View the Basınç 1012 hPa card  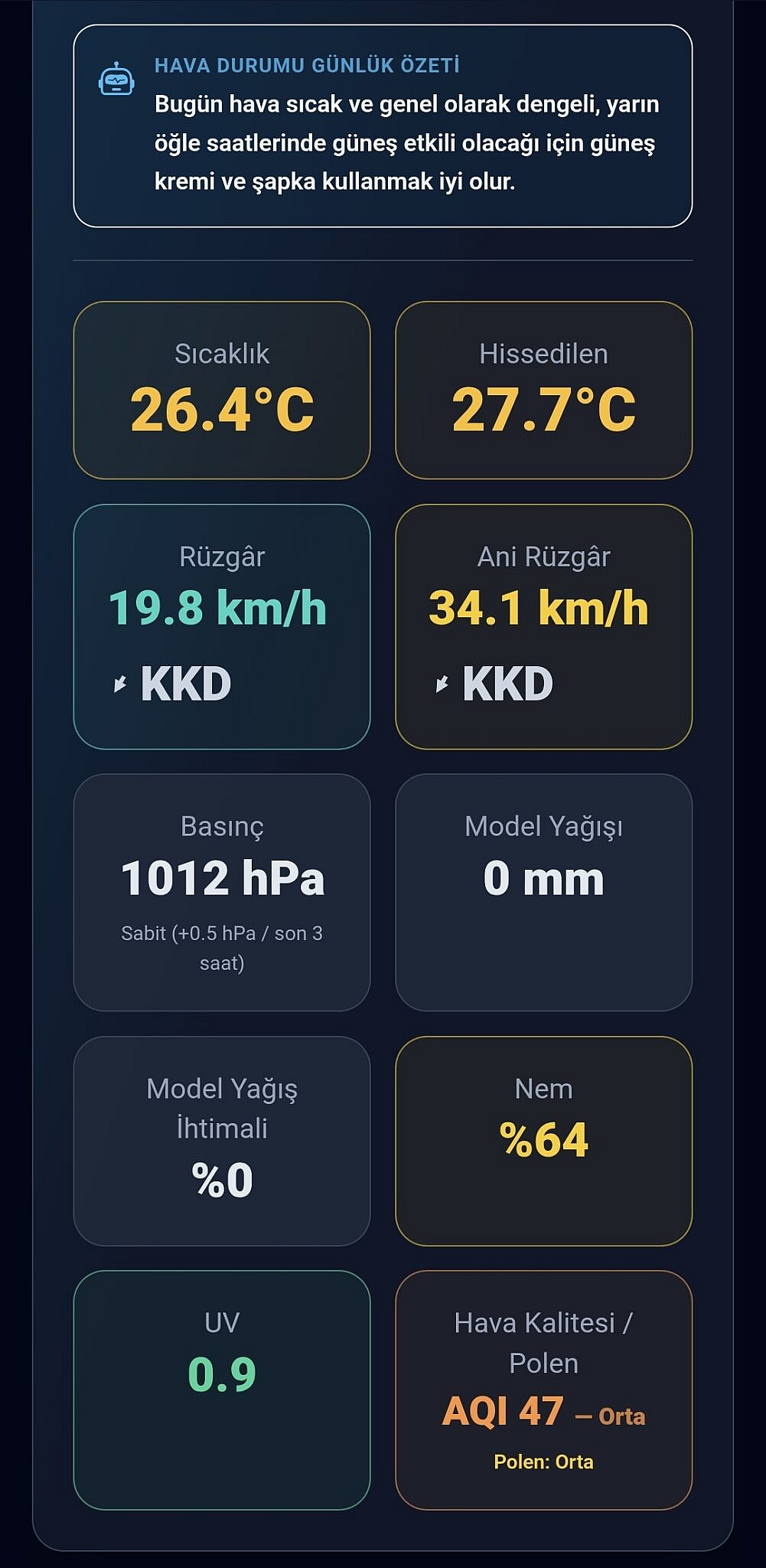coord(222,893)
